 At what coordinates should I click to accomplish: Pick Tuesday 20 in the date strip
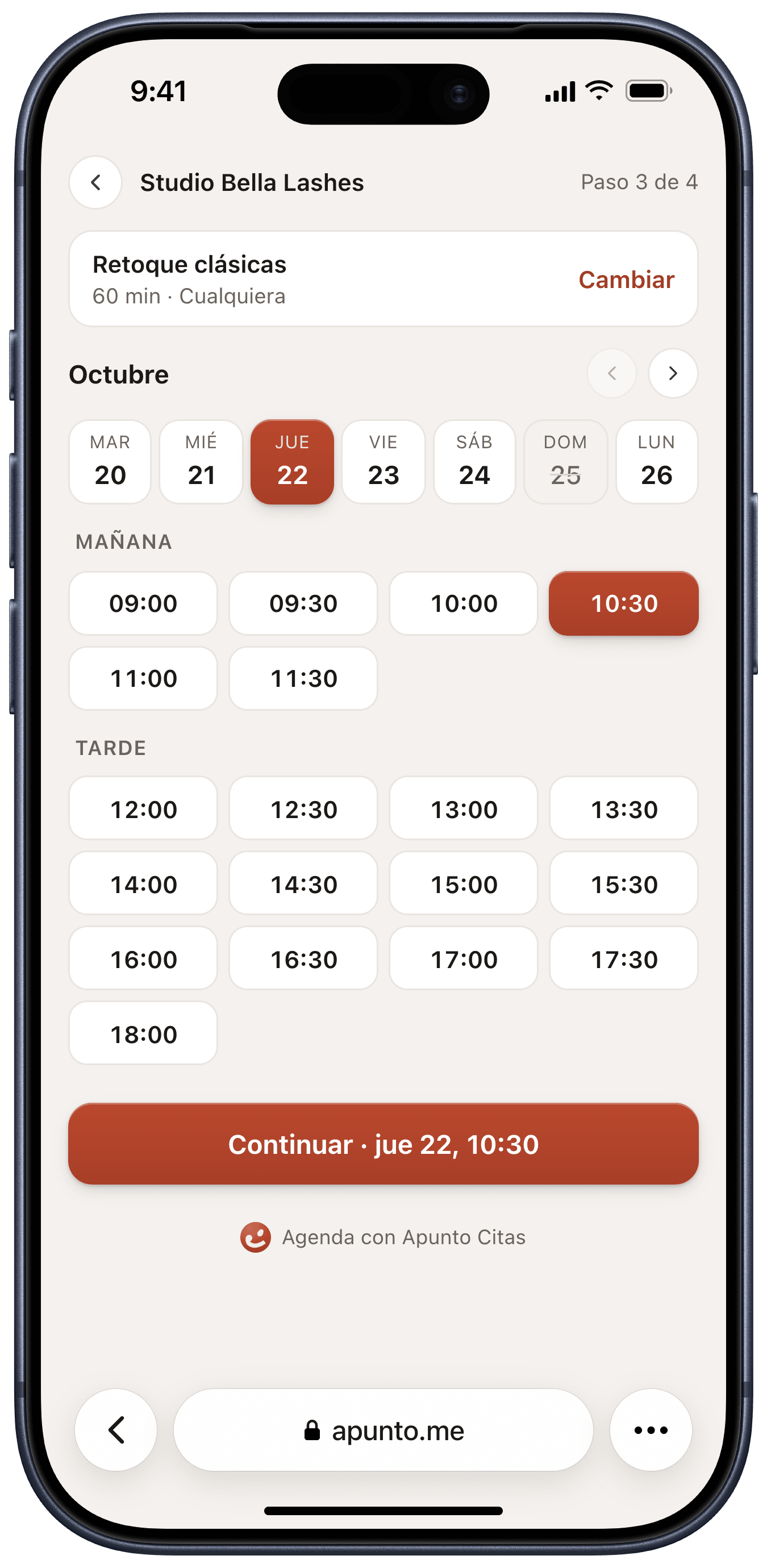(x=110, y=462)
